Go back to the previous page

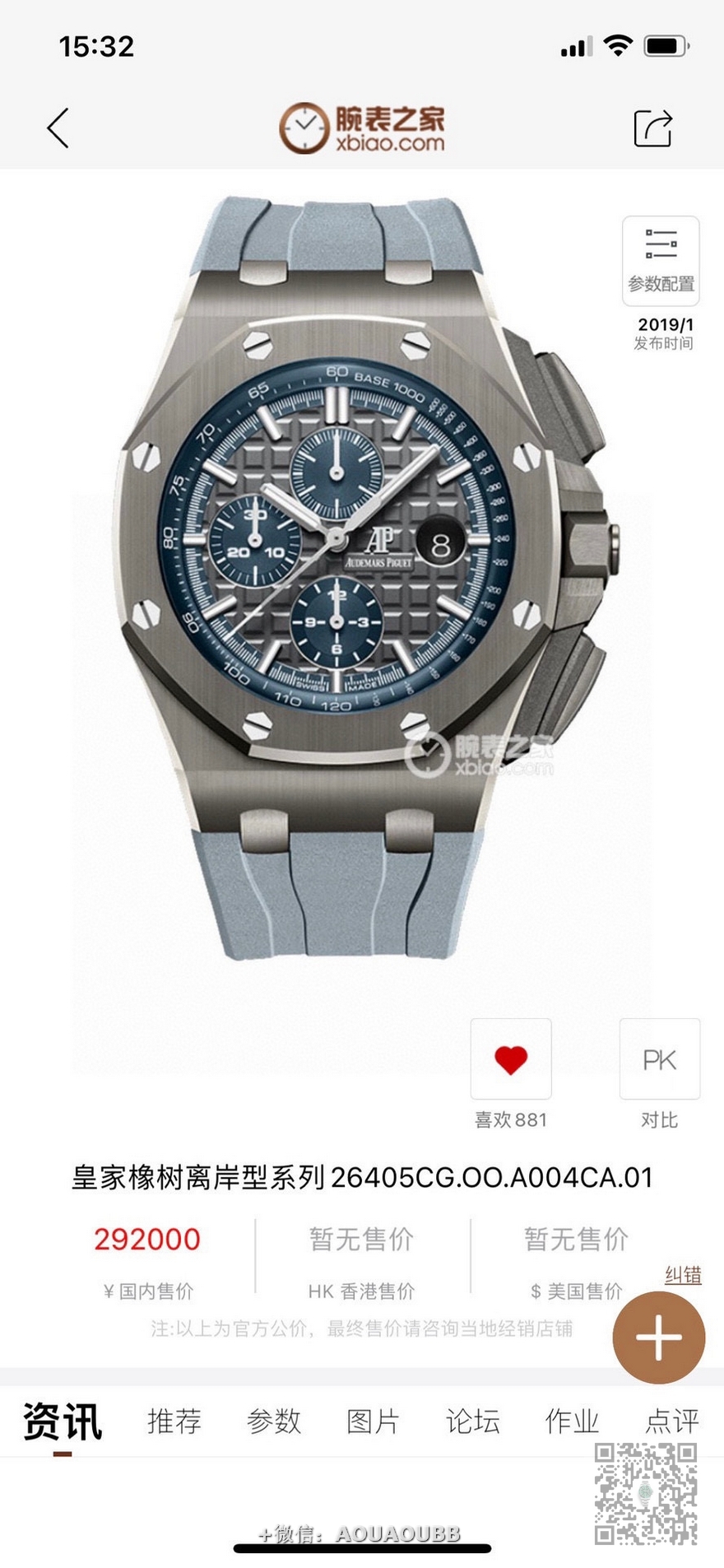pyautogui.click(x=58, y=128)
